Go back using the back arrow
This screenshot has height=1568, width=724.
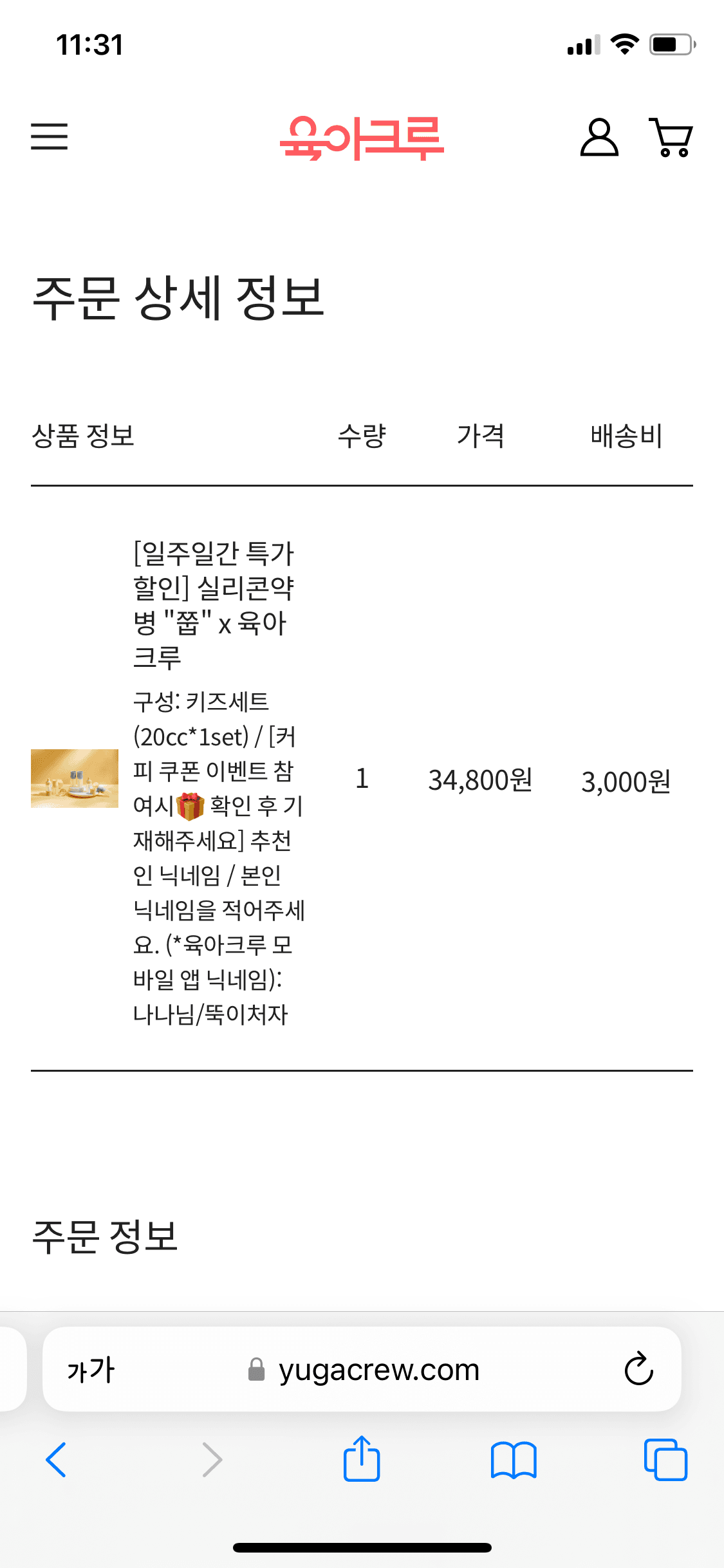[x=57, y=1460]
